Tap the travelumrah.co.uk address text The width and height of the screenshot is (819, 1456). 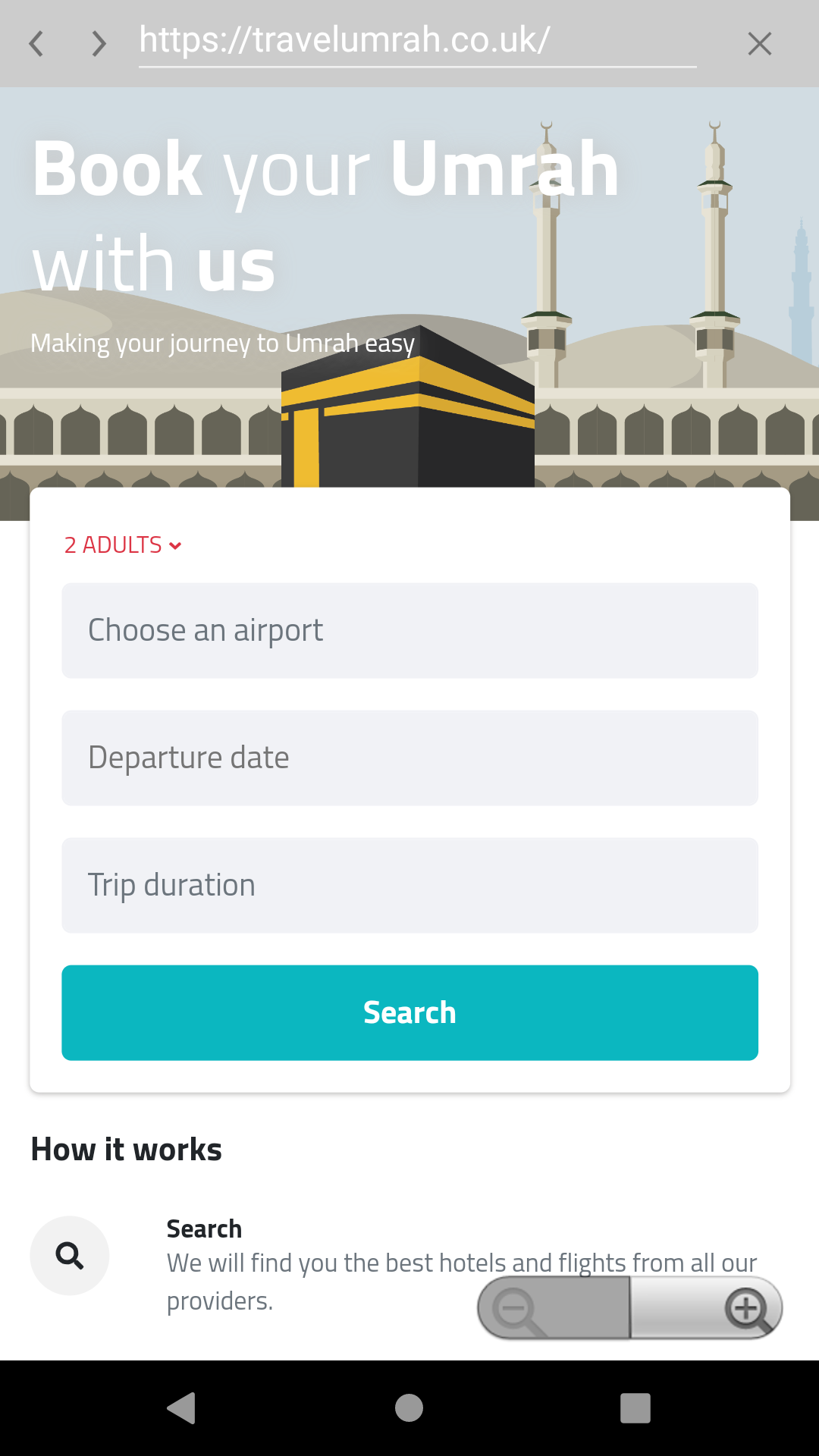pyautogui.click(x=345, y=42)
